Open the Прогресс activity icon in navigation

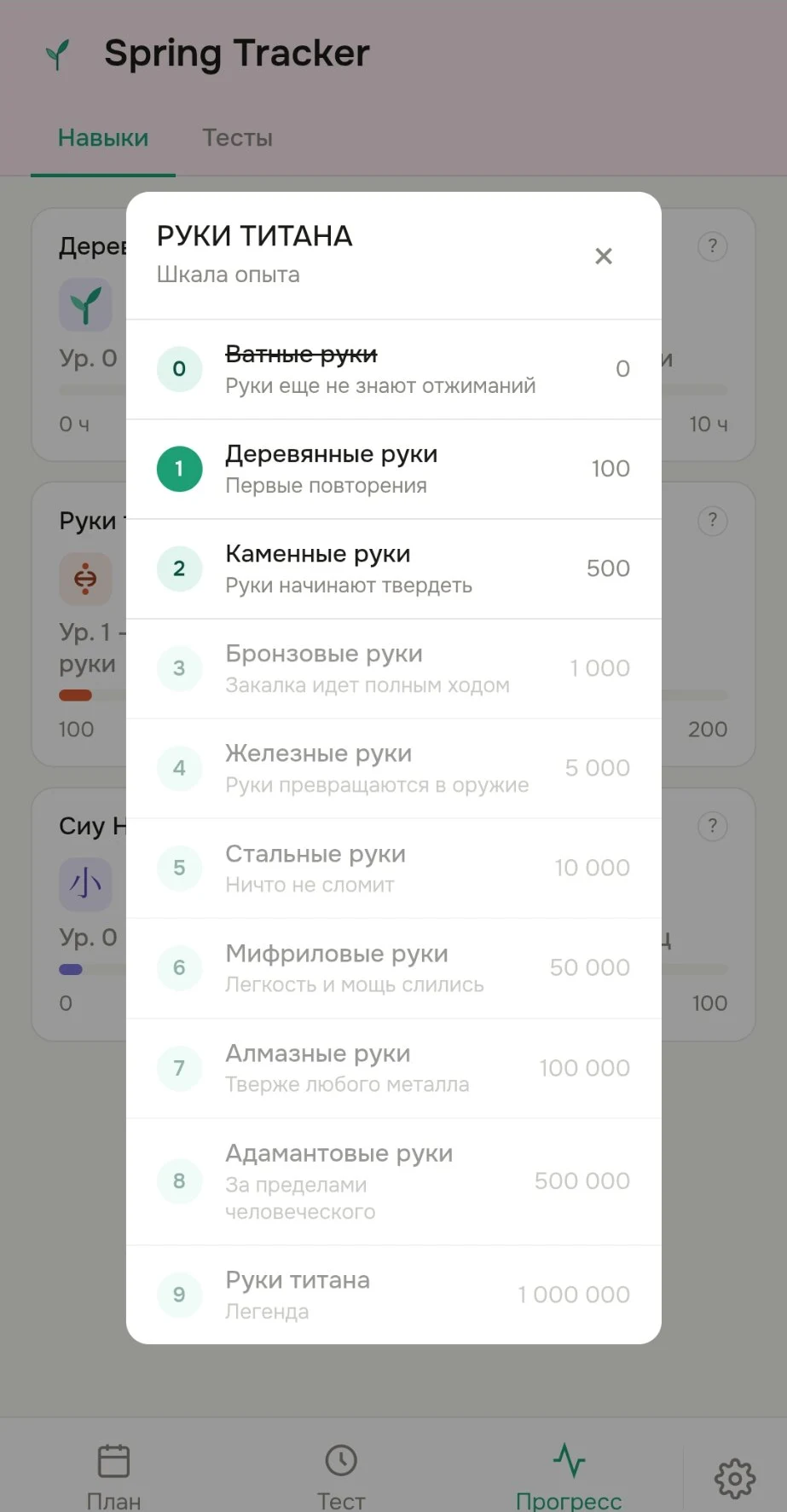coord(569,1459)
